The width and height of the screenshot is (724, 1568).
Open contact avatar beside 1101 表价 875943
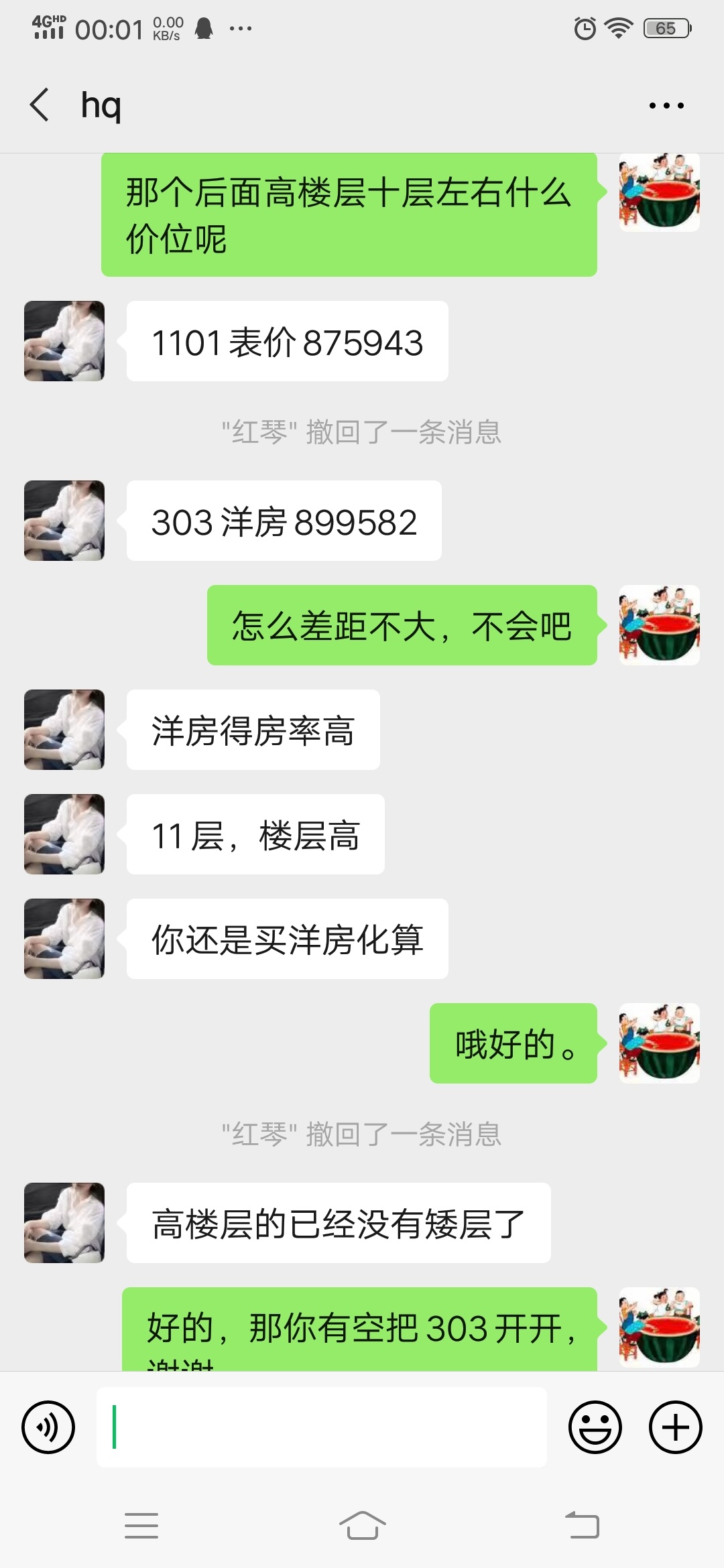[x=64, y=341]
